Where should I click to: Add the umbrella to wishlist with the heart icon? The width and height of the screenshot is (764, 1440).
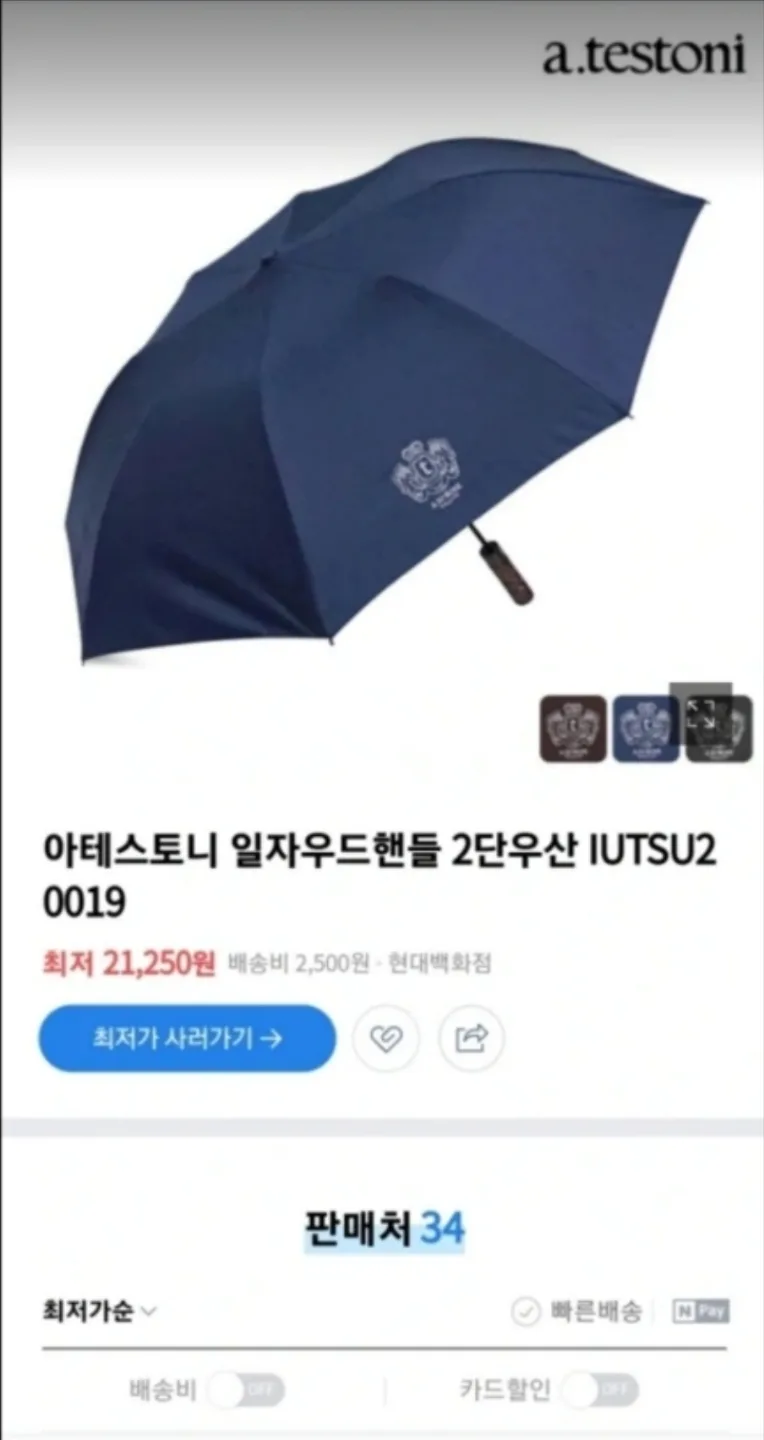pyautogui.click(x=386, y=1039)
